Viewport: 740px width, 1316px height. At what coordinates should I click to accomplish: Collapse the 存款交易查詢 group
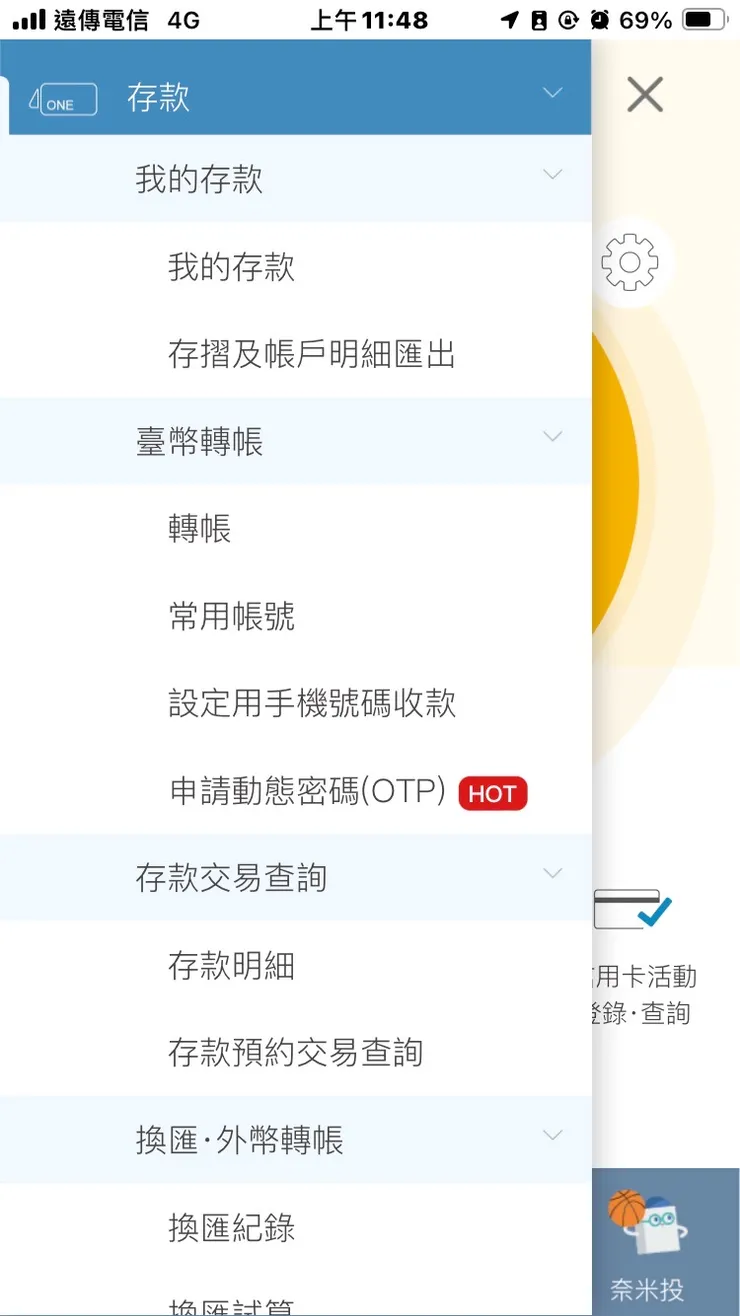(552, 873)
